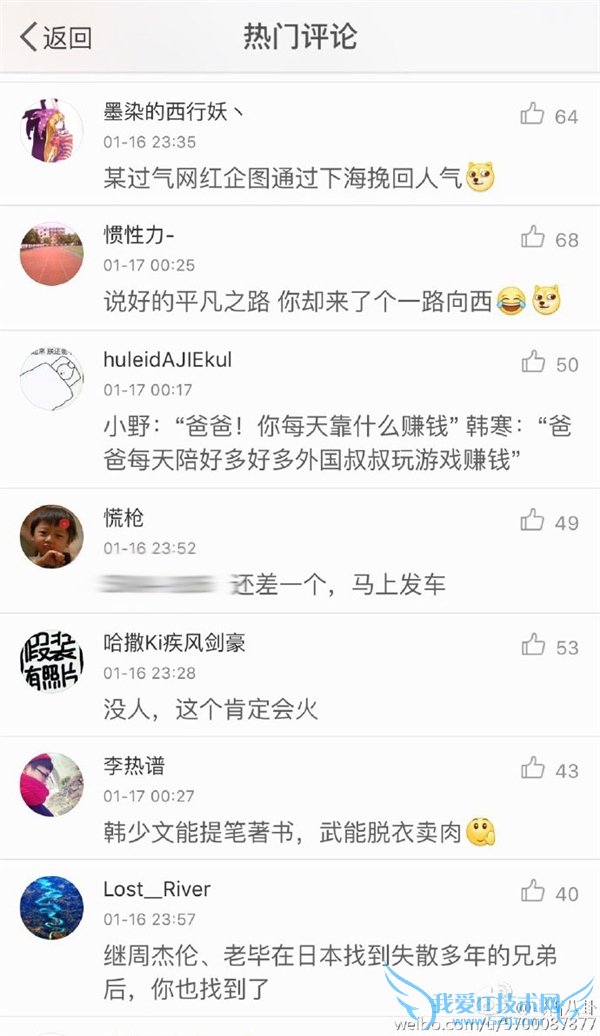Image resolution: width=600 pixels, height=1036 pixels.
Task: Open 墨染的西行妖丶's profile avatar
Action: (52, 130)
